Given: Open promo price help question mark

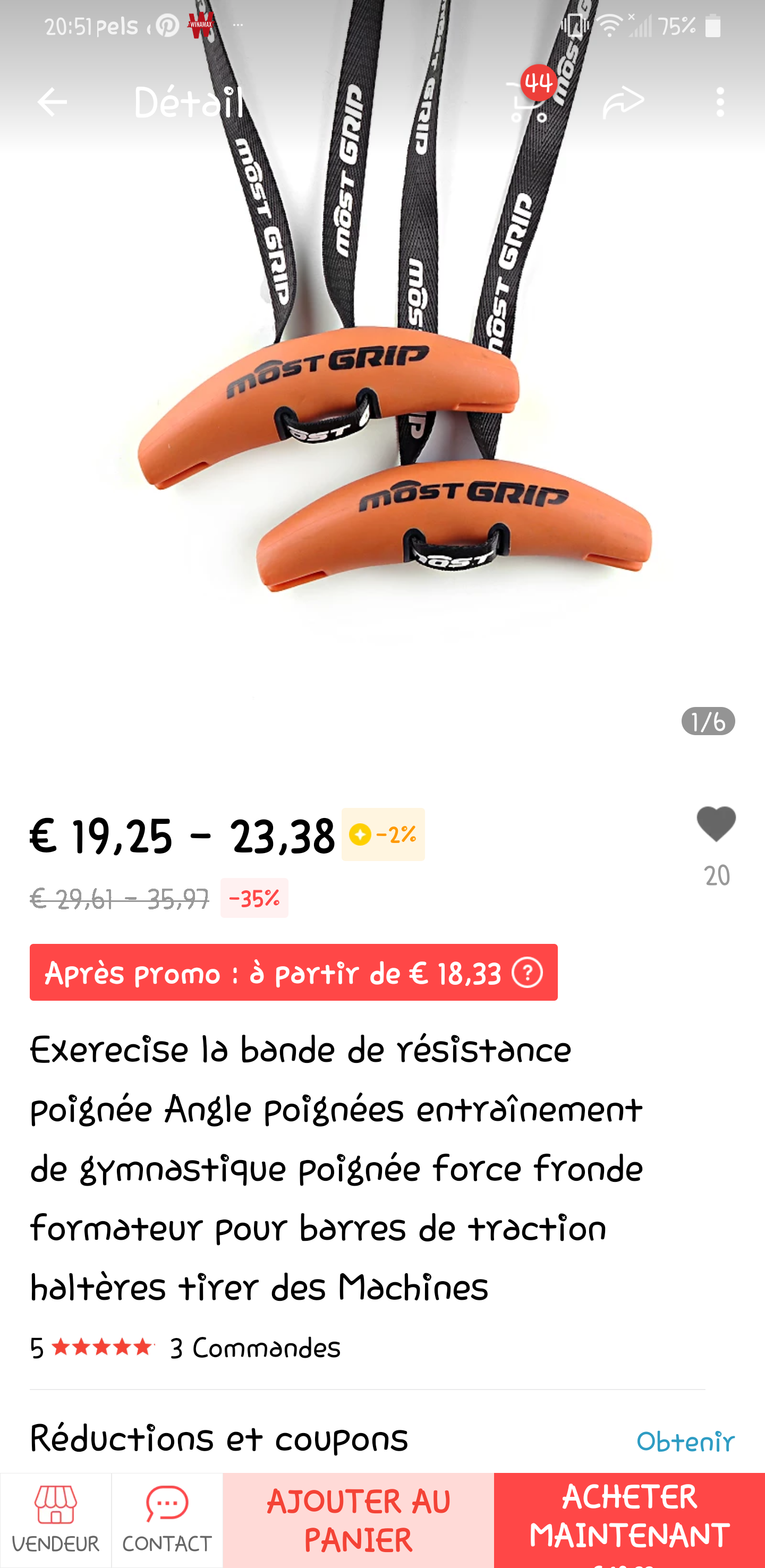Looking at the screenshot, I should pyautogui.click(x=527, y=973).
